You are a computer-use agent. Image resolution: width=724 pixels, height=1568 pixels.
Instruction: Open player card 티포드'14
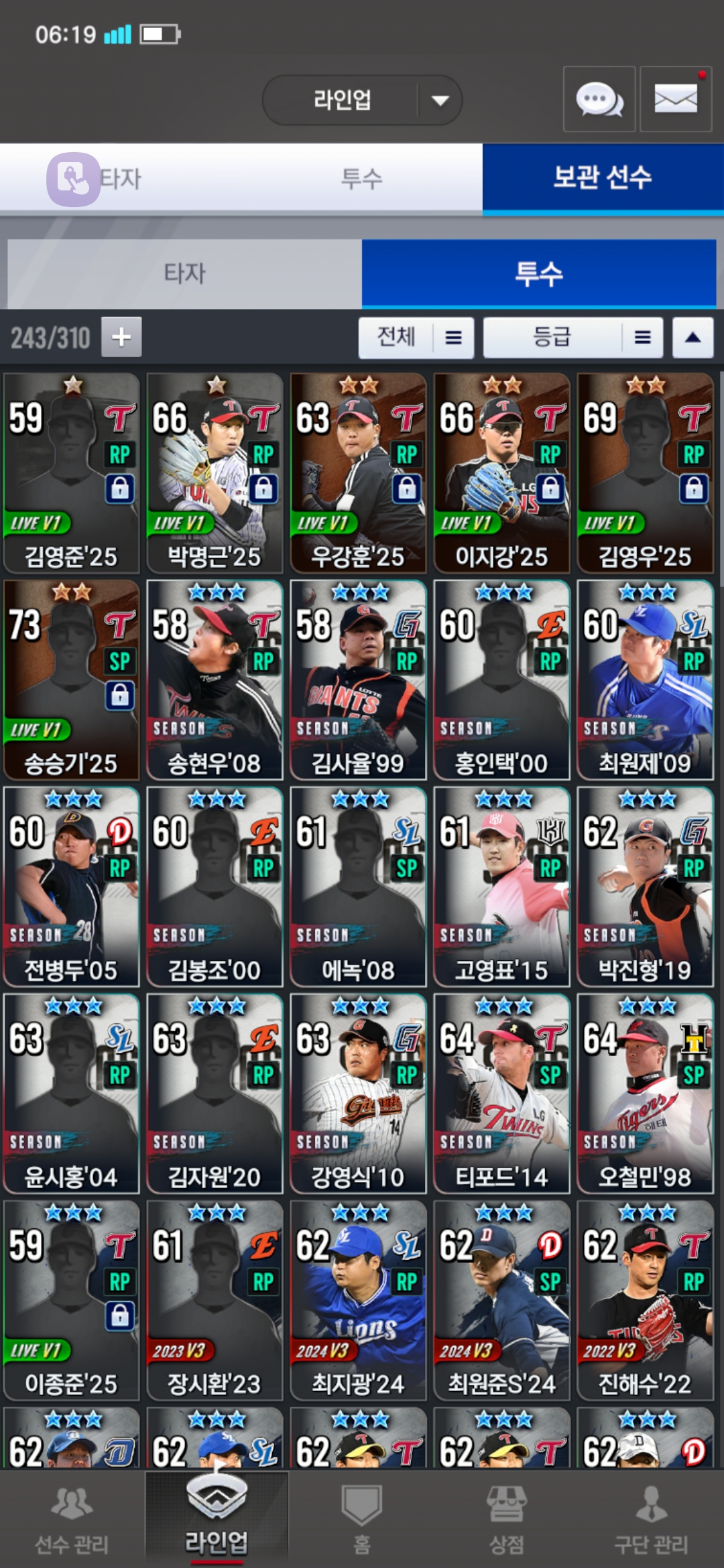(501, 1094)
